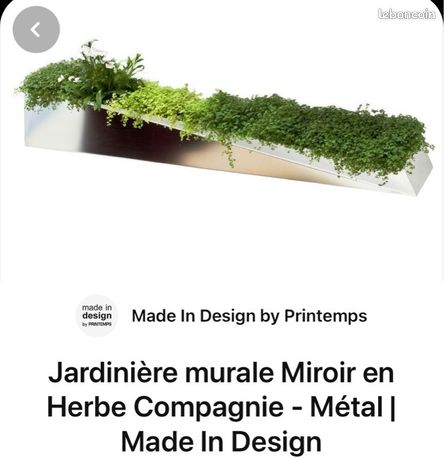
Task: Go back using the arrow button
Action: coord(36,29)
